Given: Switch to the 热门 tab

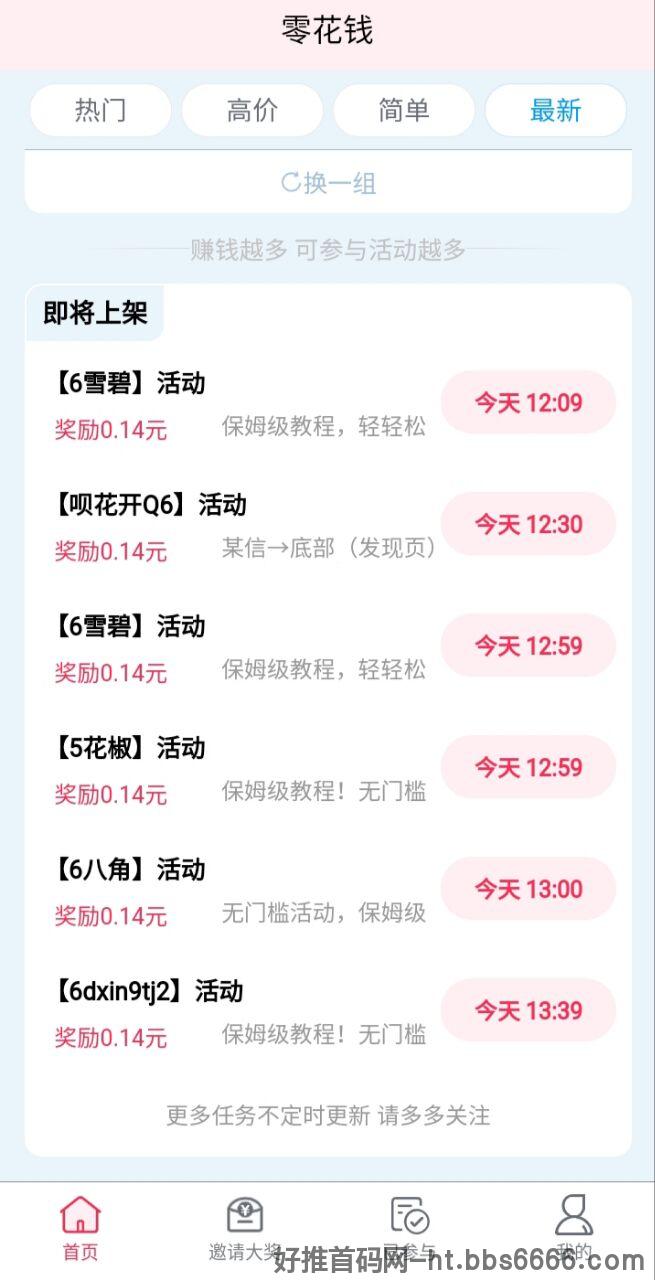Looking at the screenshot, I should click(x=100, y=110).
